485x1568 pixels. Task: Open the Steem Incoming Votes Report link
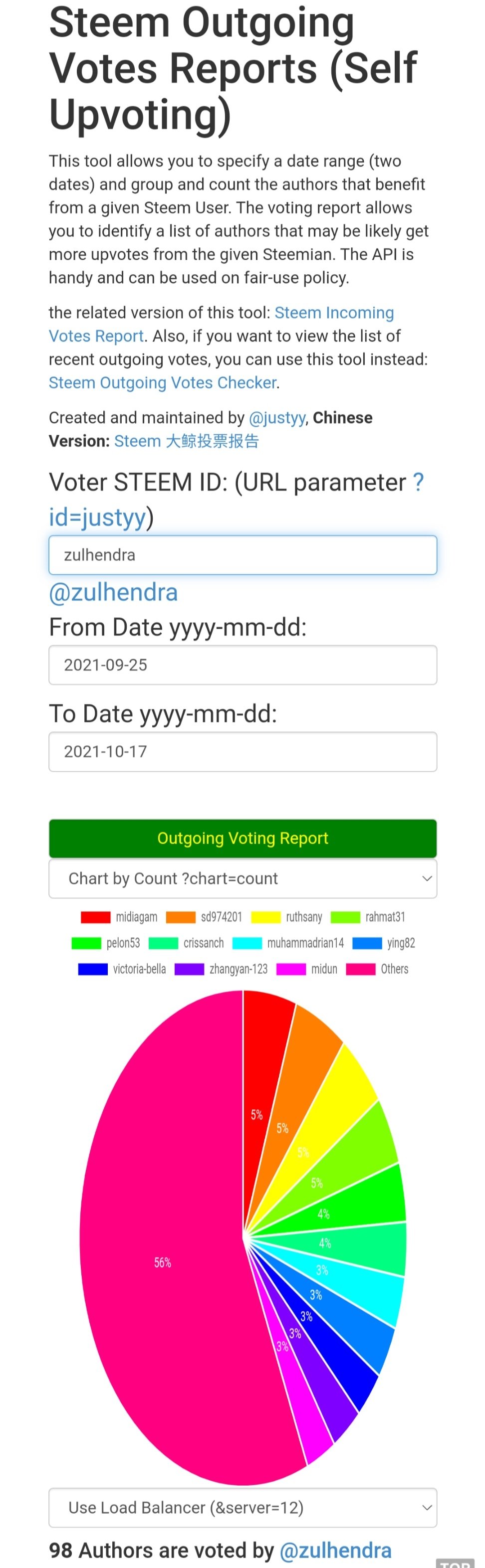pos(334,313)
